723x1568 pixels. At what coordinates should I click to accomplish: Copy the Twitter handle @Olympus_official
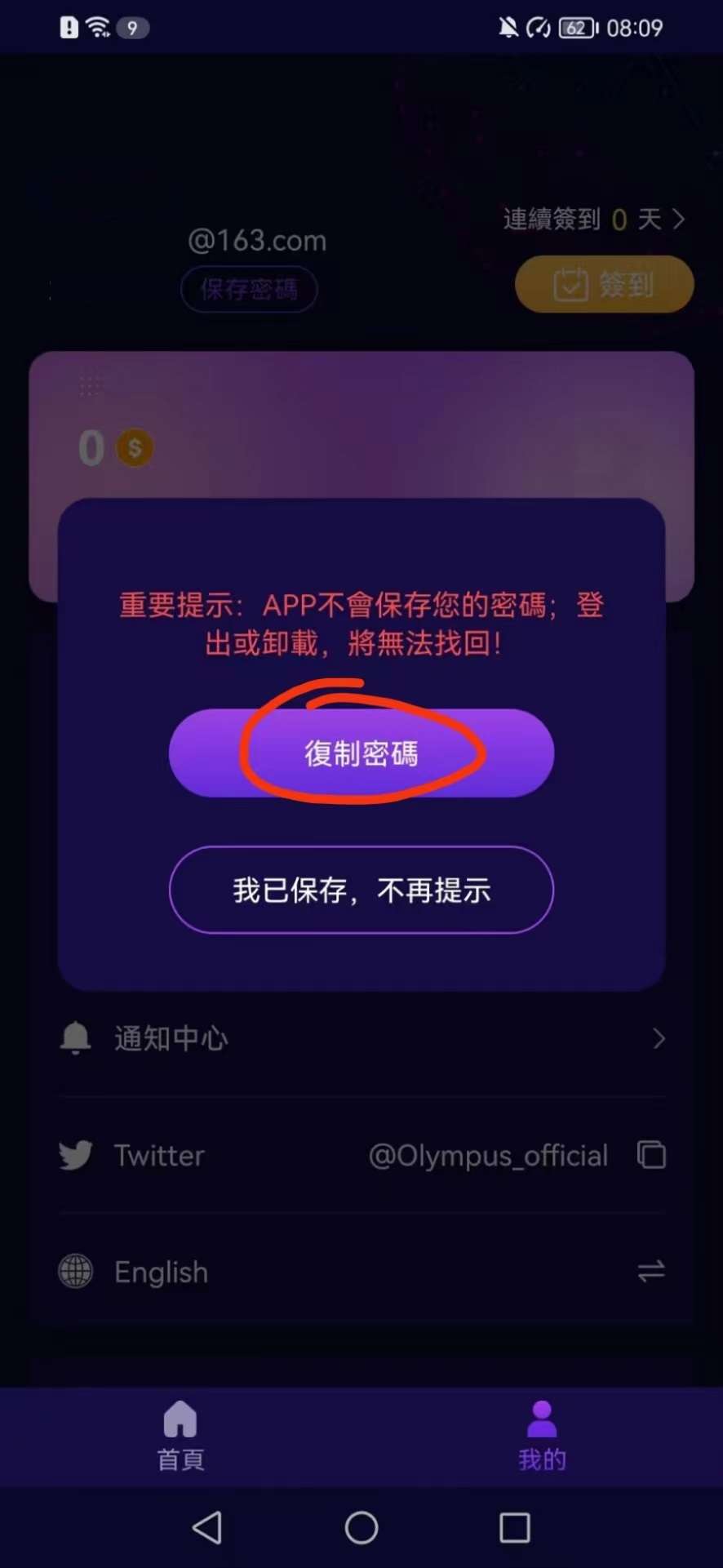coord(651,1155)
